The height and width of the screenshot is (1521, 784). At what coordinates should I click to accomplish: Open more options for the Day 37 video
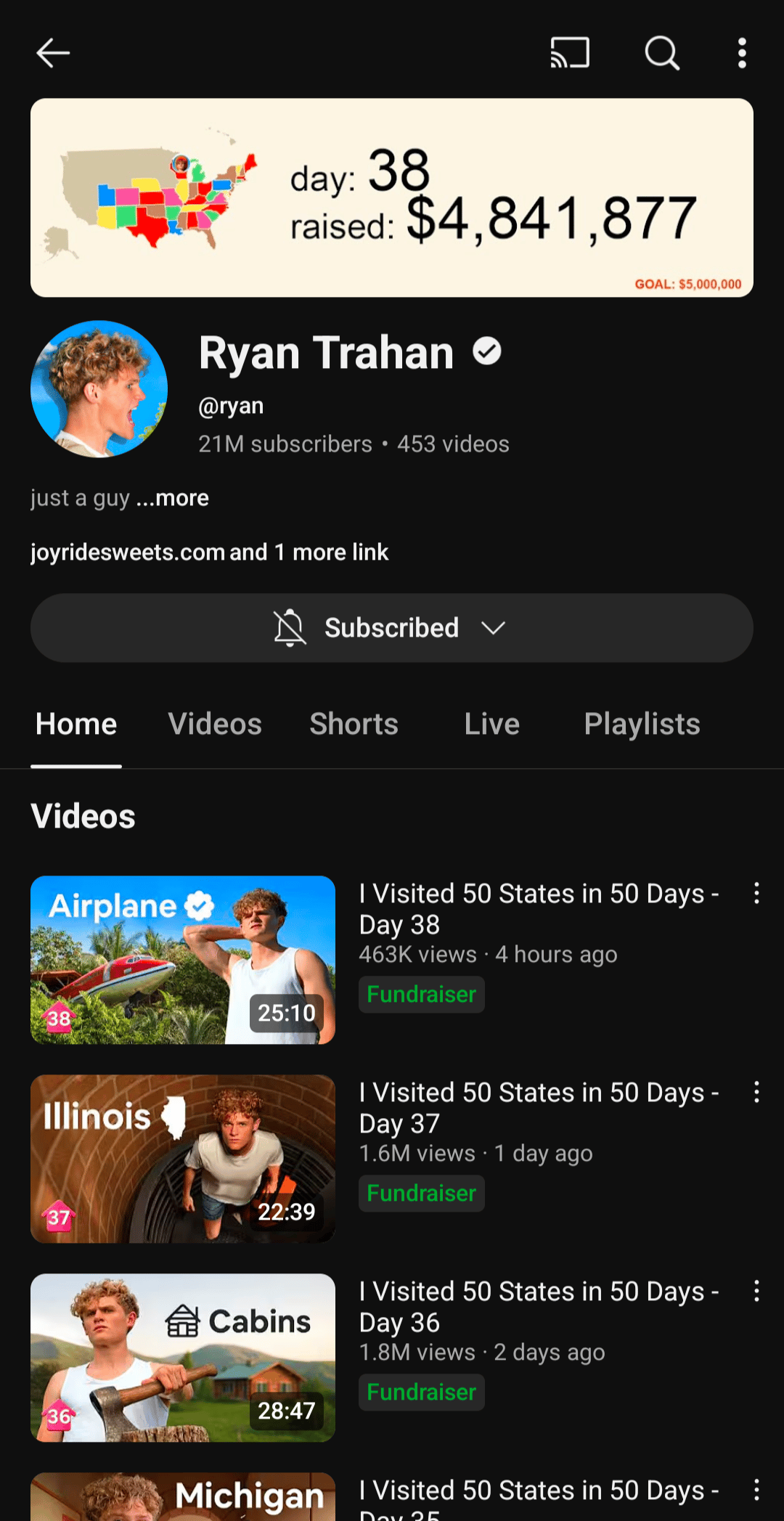[x=756, y=1092]
